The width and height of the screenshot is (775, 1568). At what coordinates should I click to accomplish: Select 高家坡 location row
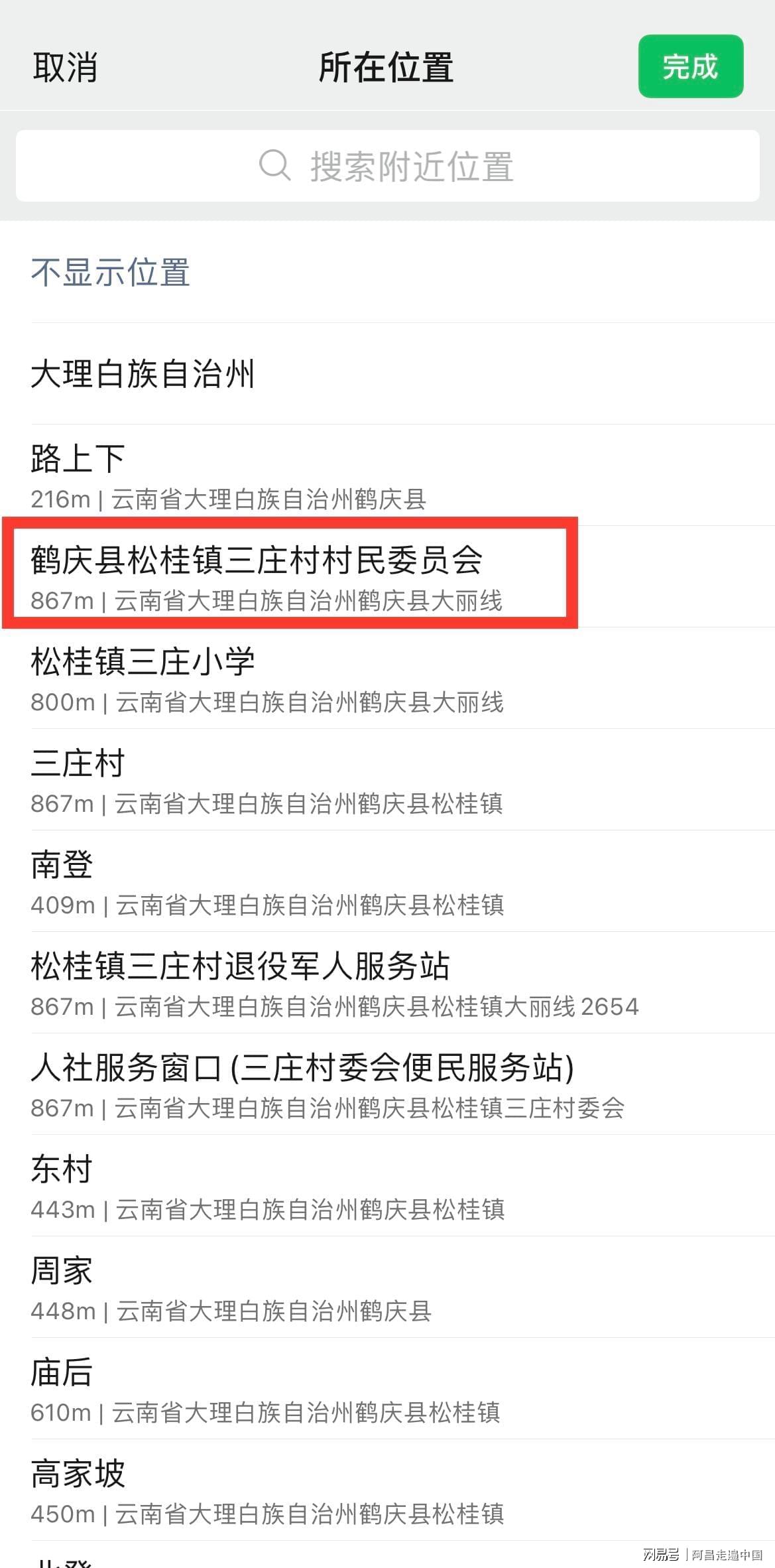387,1490
